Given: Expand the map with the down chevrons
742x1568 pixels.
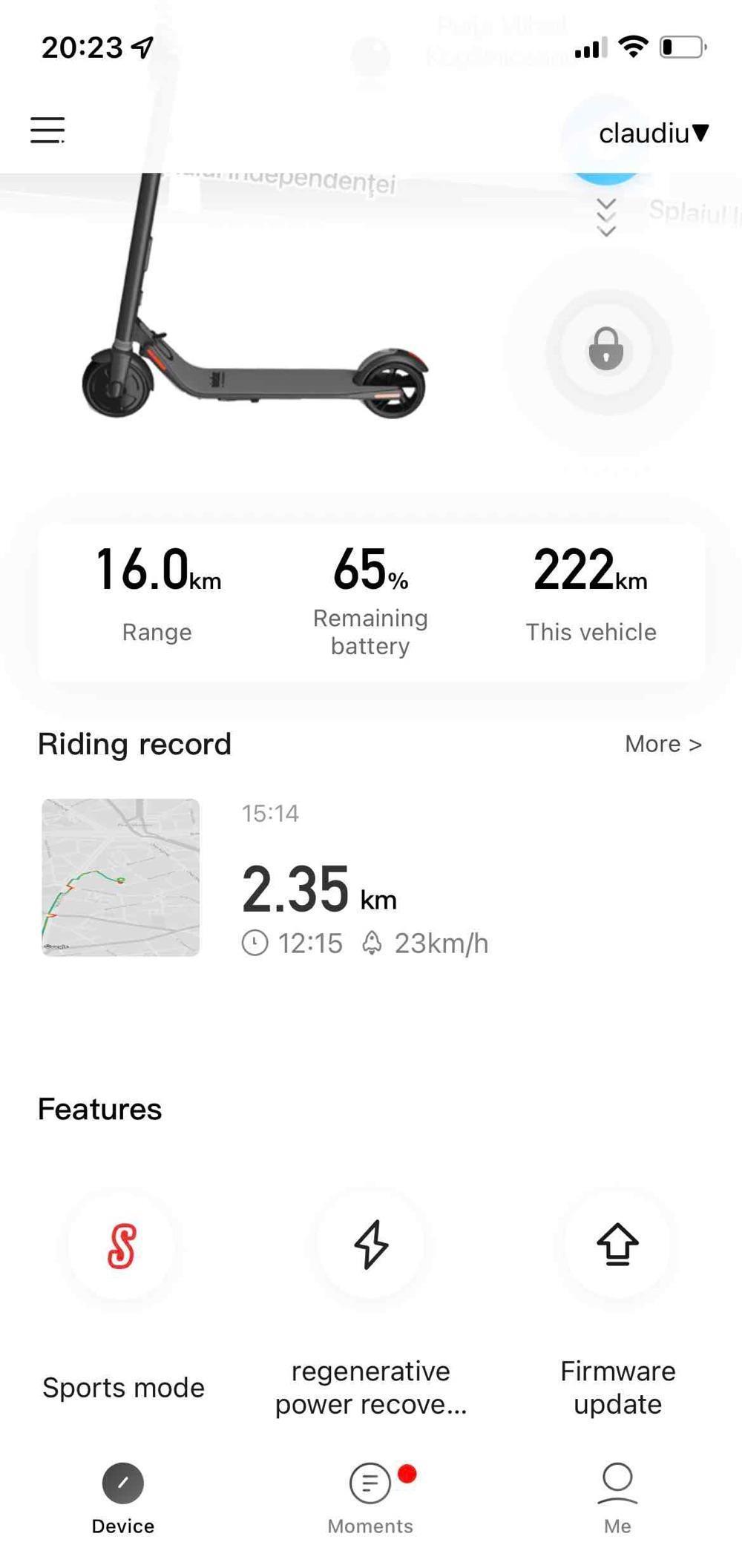Looking at the screenshot, I should pyautogui.click(x=606, y=217).
